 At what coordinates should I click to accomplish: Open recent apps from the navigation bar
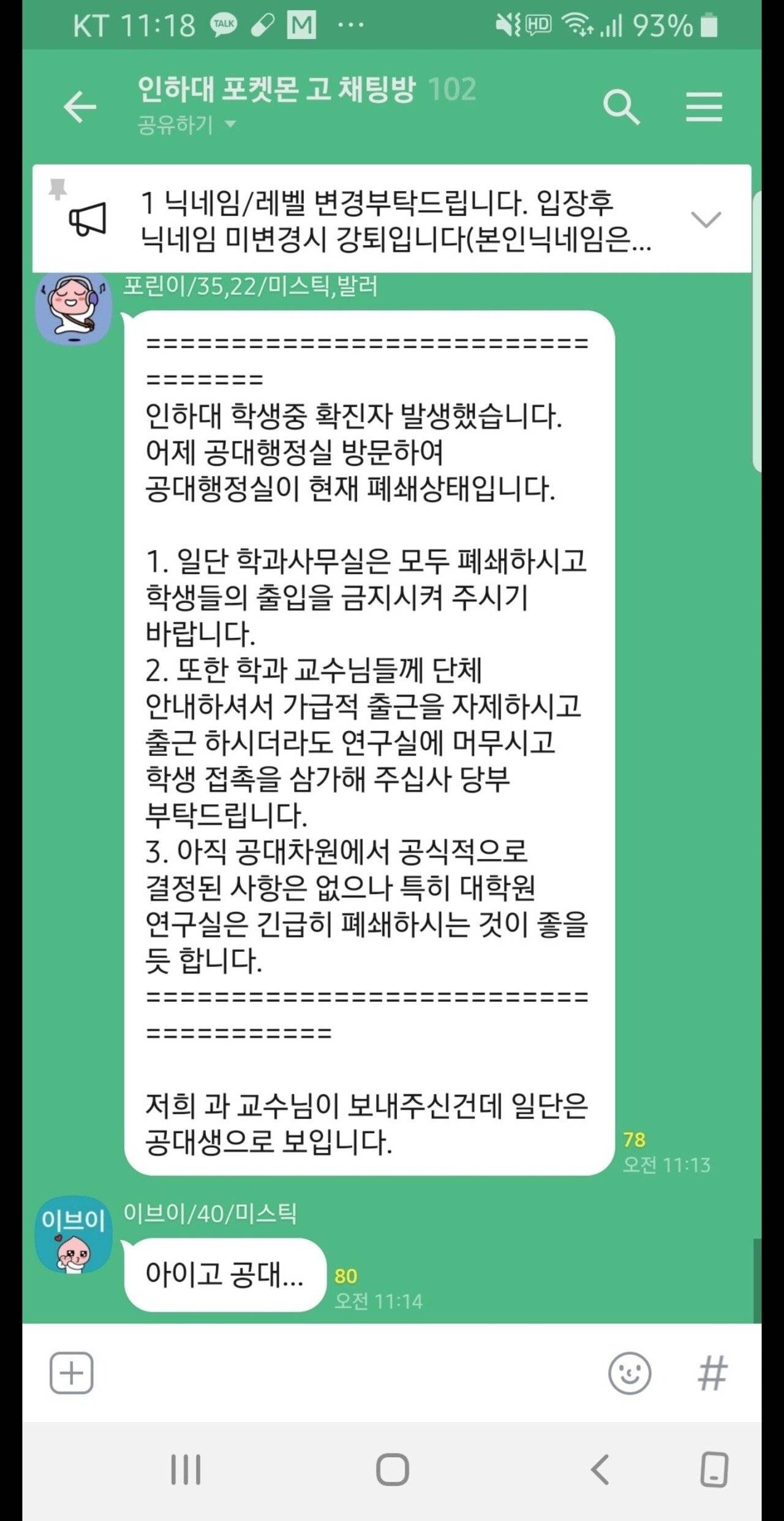[186, 1470]
